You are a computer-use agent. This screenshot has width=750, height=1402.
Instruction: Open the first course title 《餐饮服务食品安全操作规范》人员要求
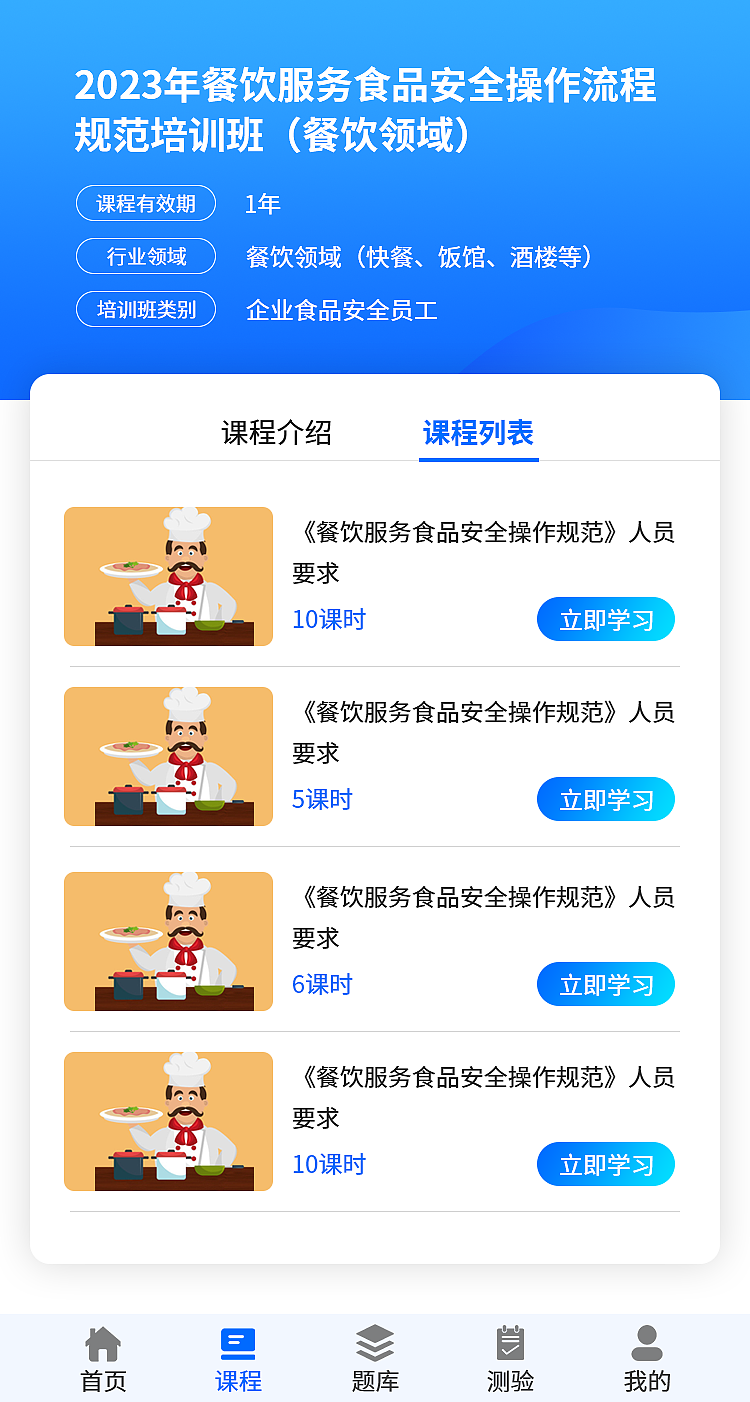[x=487, y=553]
